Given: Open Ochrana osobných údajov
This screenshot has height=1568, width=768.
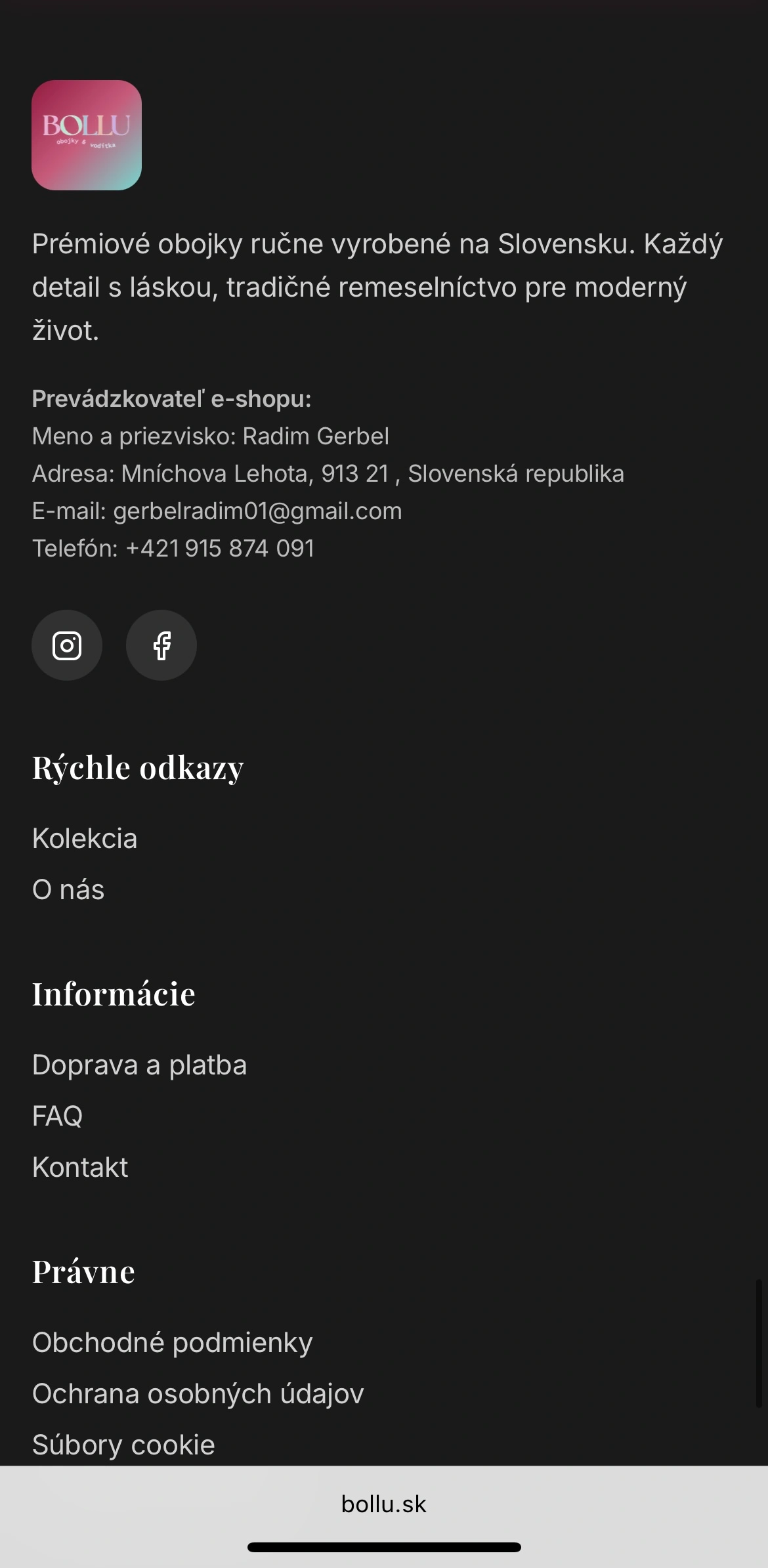Looking at the screenshot, I should tap(198, 1393).
